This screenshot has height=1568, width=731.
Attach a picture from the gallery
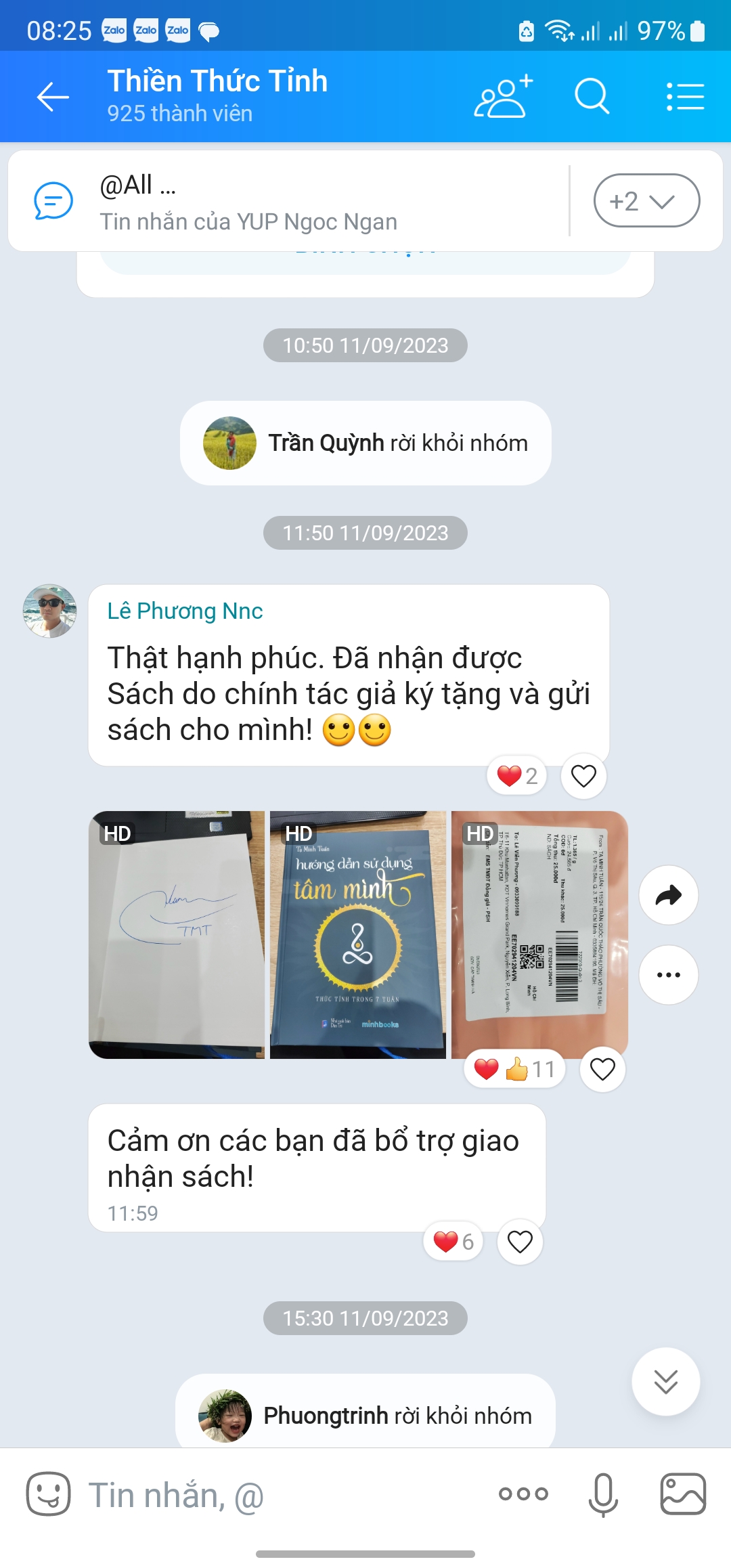point(683,1494)
